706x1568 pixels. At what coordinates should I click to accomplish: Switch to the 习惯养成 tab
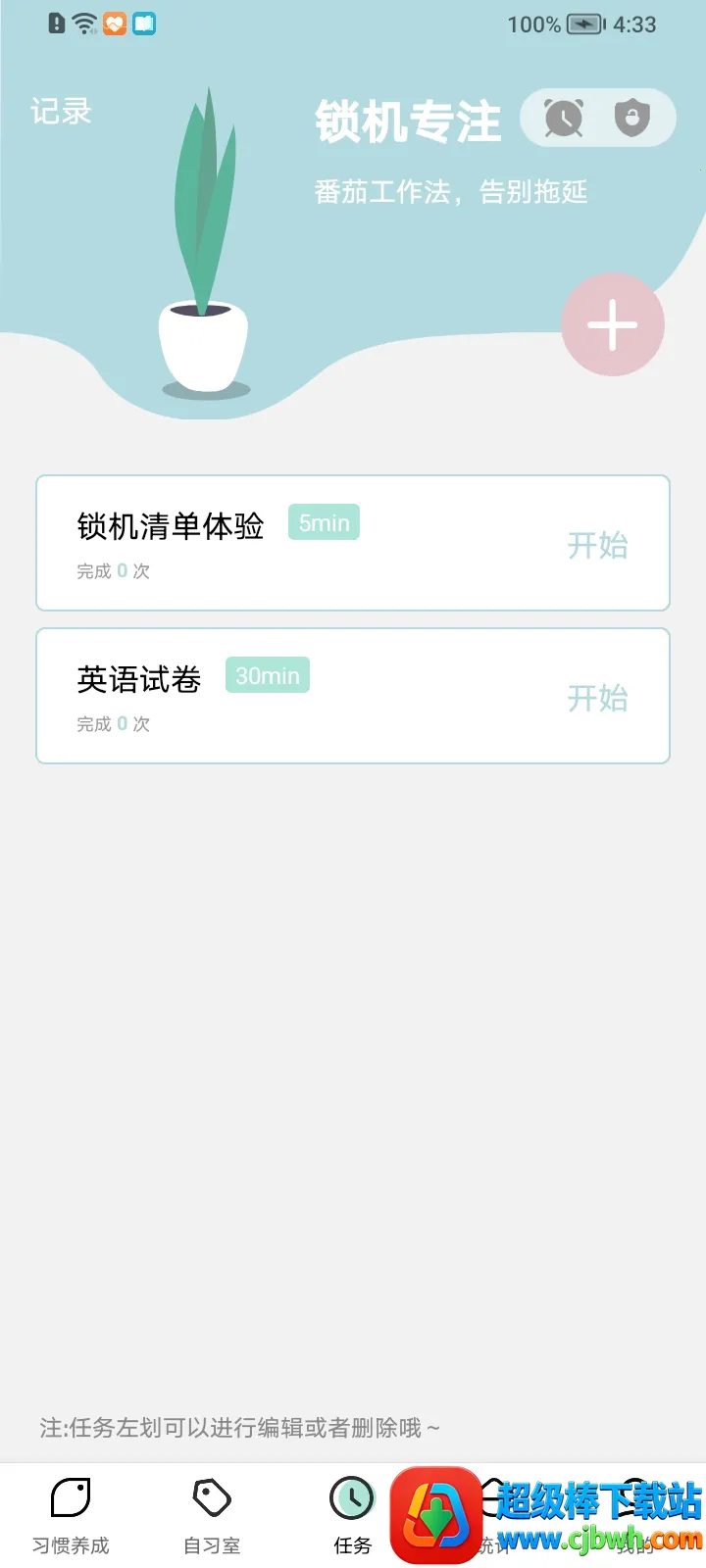71,1516
